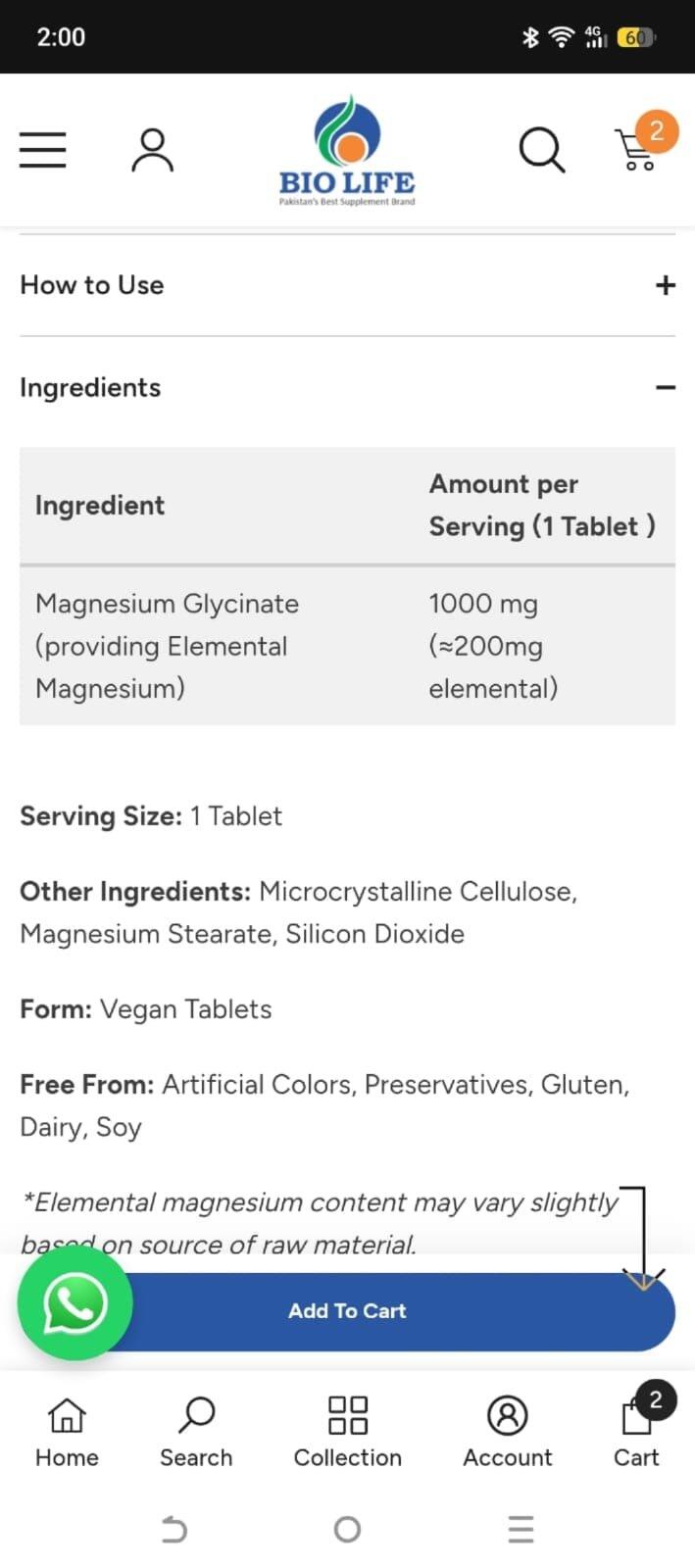Screen dimensions: 695x1568
Task: Tap the magnifier search icon in the header
Action: pos(541,150)
